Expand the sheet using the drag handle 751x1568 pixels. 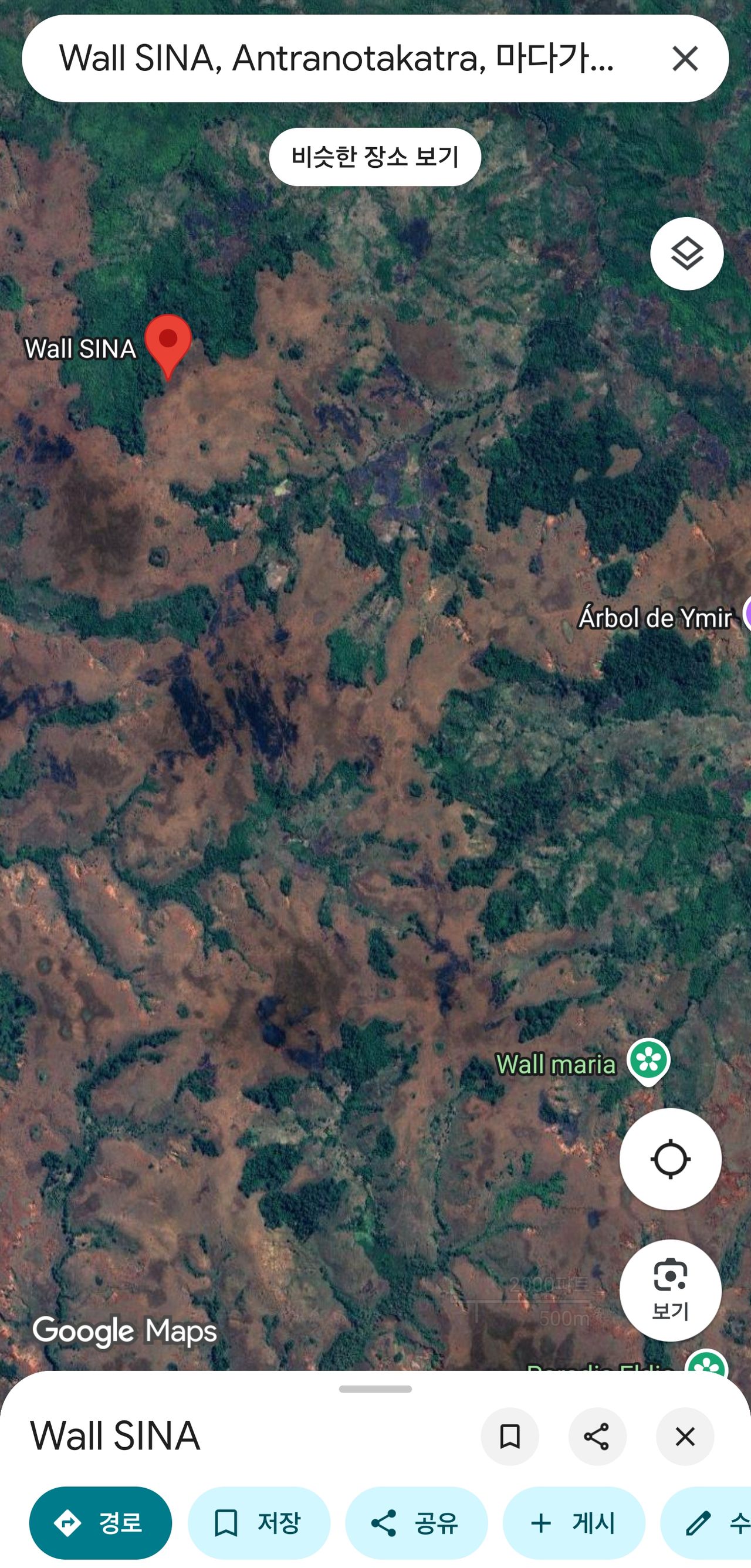point(375,1389)
